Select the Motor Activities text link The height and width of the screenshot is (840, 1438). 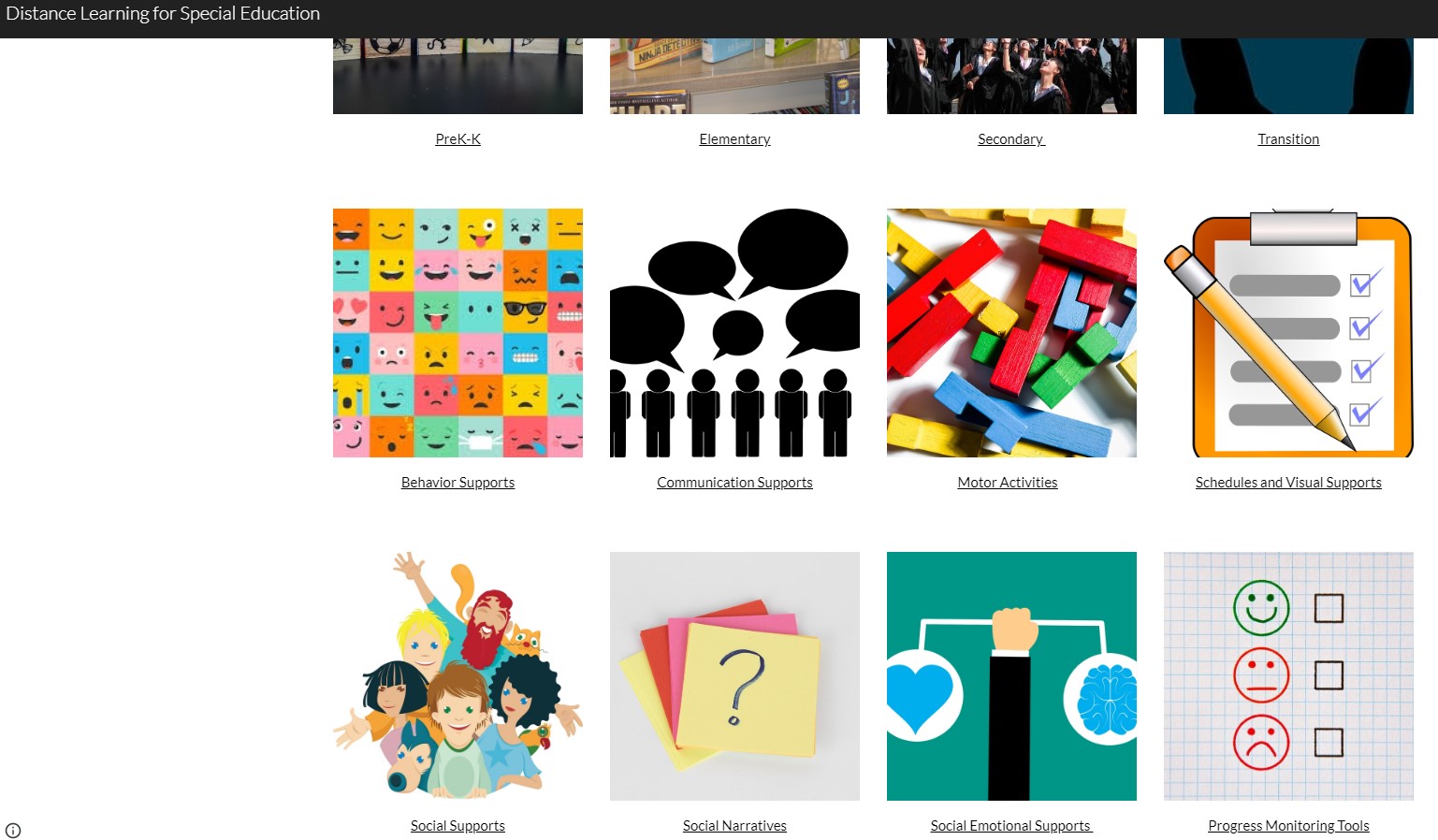click(x=1008, y=483)
